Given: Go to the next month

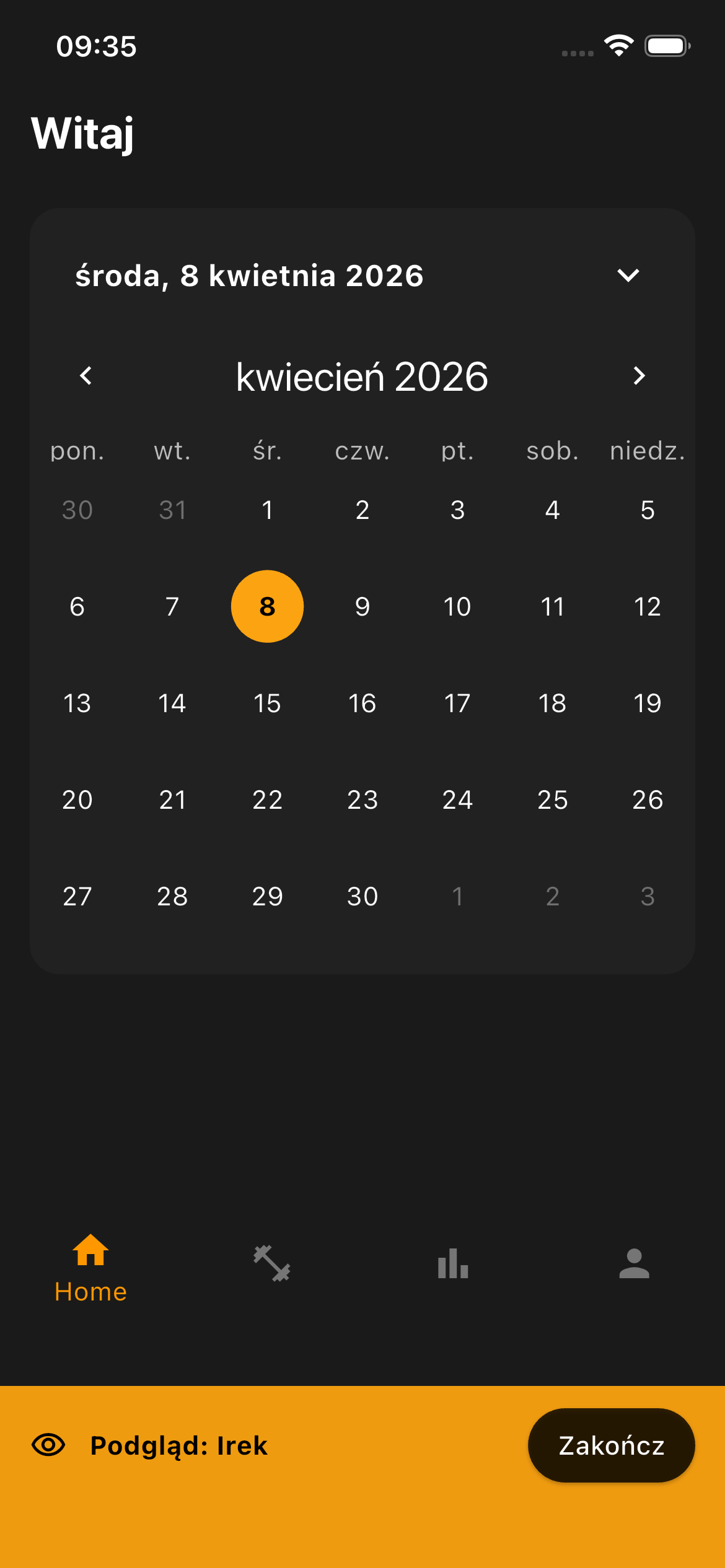Looking at the screenshot, I should click(x=639, y=375).
